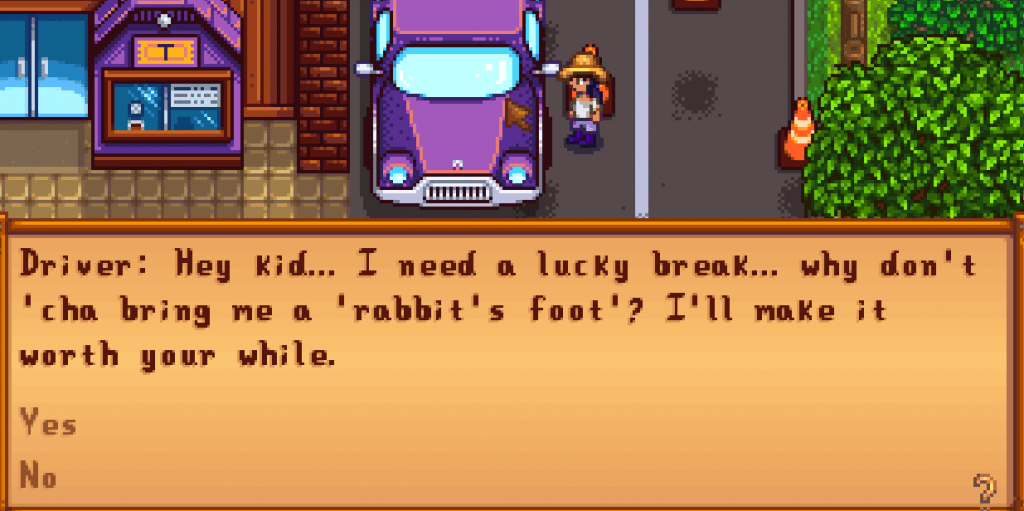This screenshot has height=511, width=1024.
Task: Choose Yes to accept the driver's request
Action: (48, 425)
